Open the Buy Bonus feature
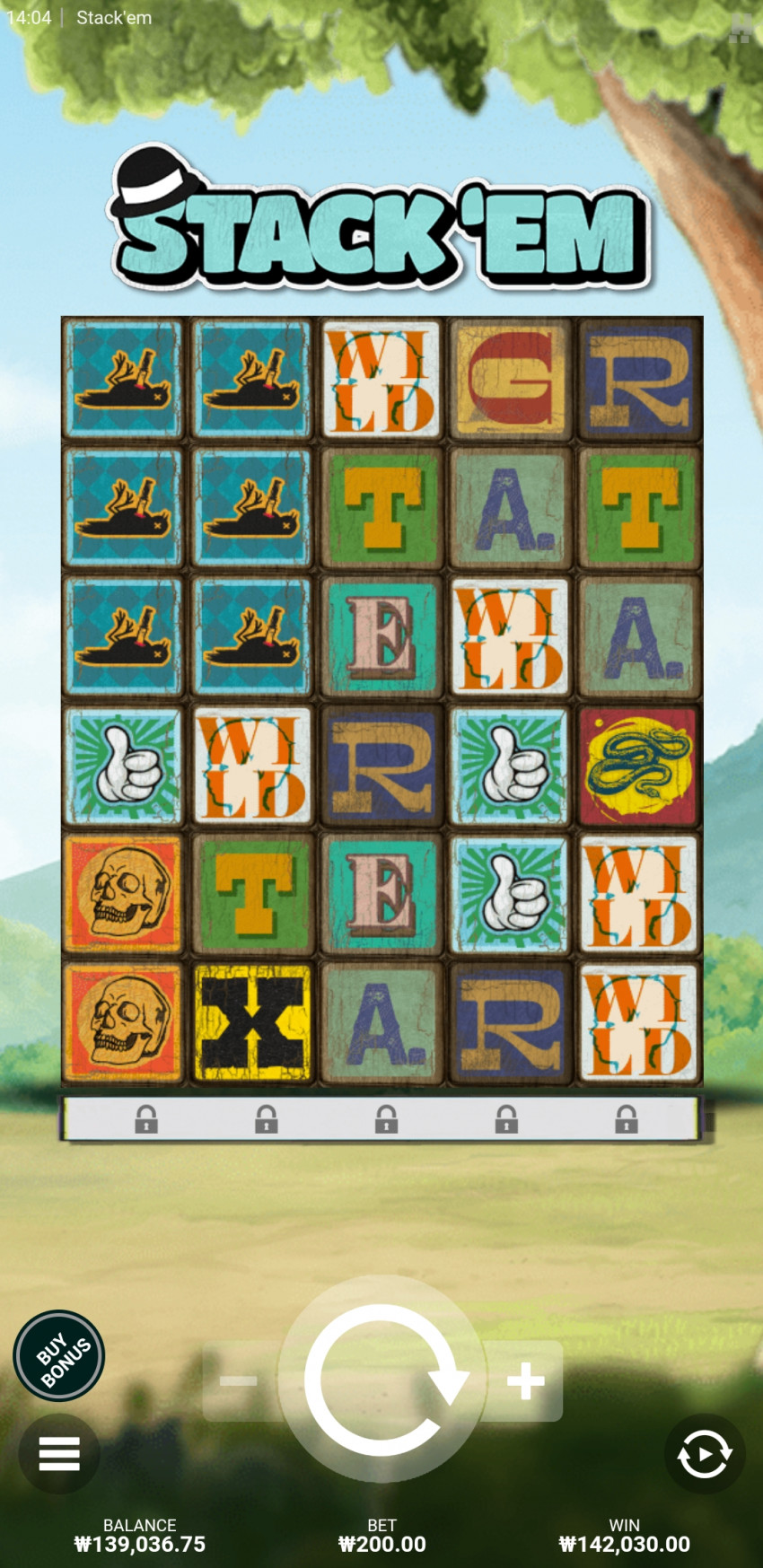 pyautogui.click(x=59, y=1355)
